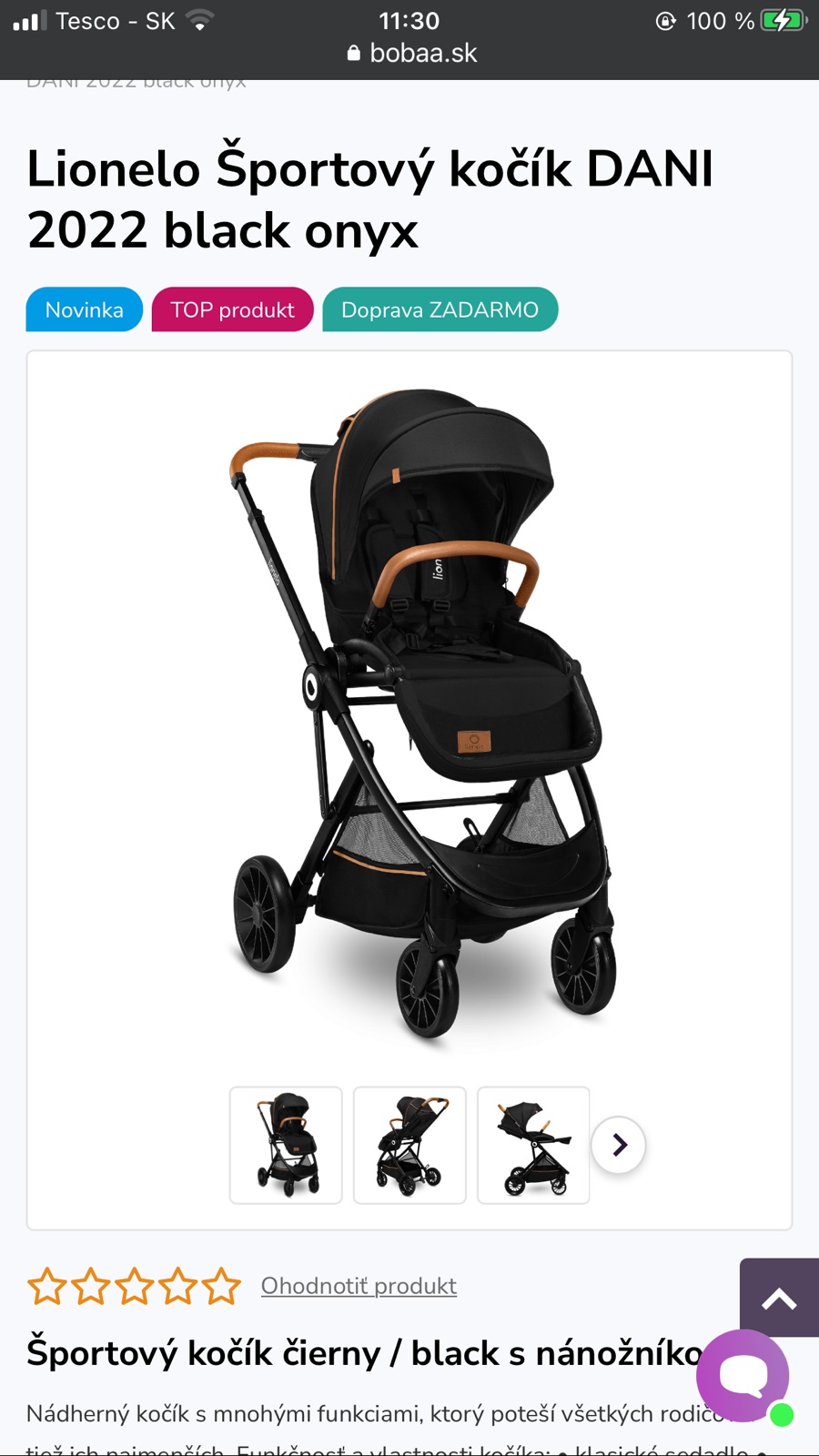Screen dimensions: 819x1456
Task: Select the first stroller thumbnail
Action: [x=286, y=1145]
